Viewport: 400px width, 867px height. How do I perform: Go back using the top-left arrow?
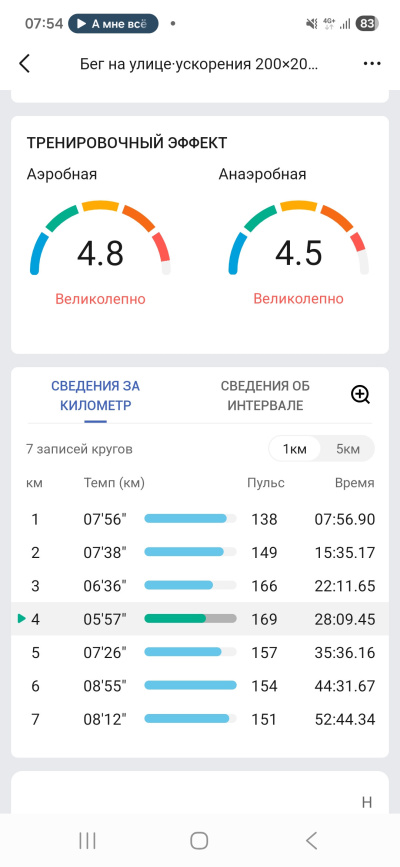24,64
